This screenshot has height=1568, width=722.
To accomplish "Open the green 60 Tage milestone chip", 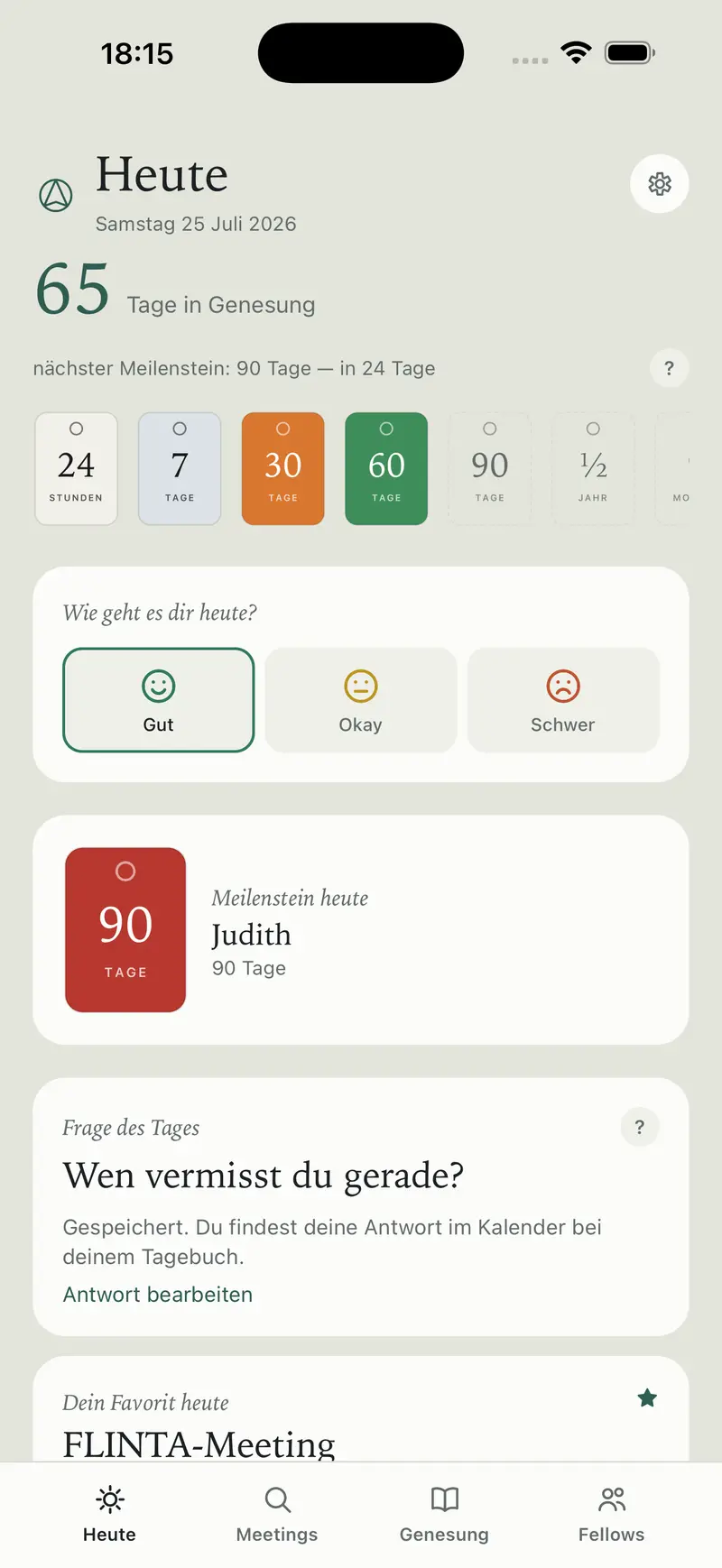I will tap(386, 468).
